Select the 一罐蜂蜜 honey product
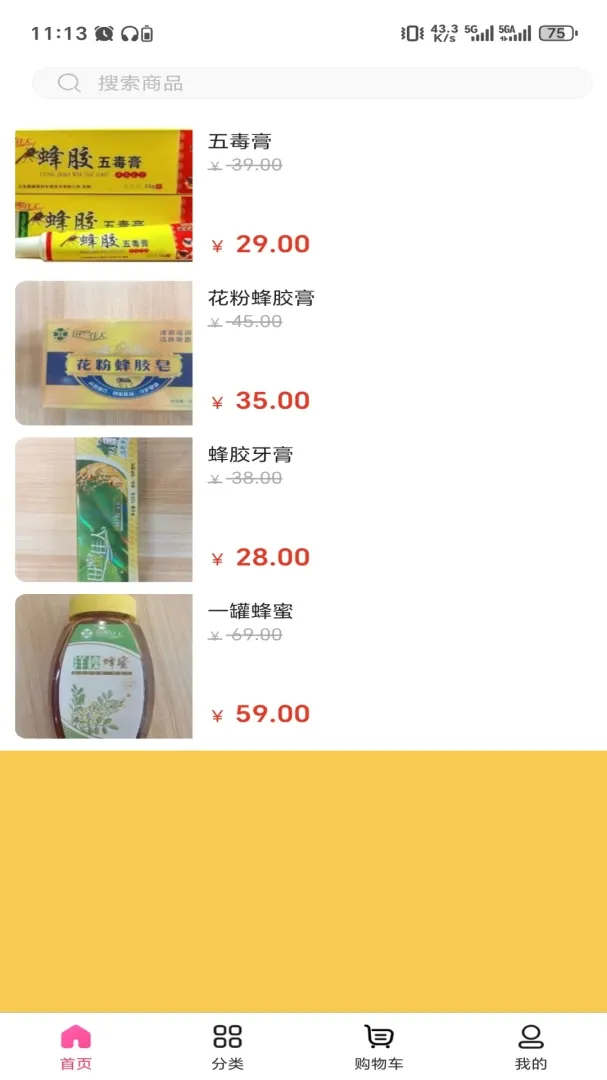The image size is (607, 1080). pyautogui.click(x=303, y=666)
